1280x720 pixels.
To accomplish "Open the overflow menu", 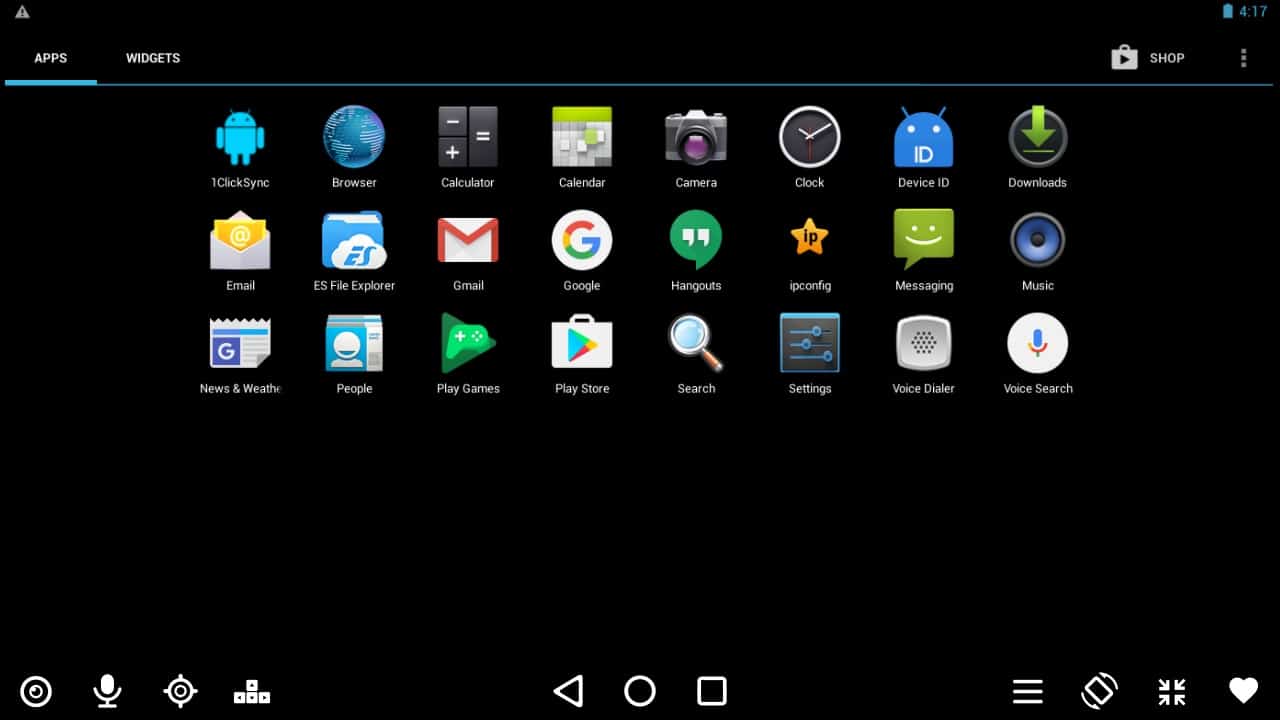I will (x=1243, y=58).
